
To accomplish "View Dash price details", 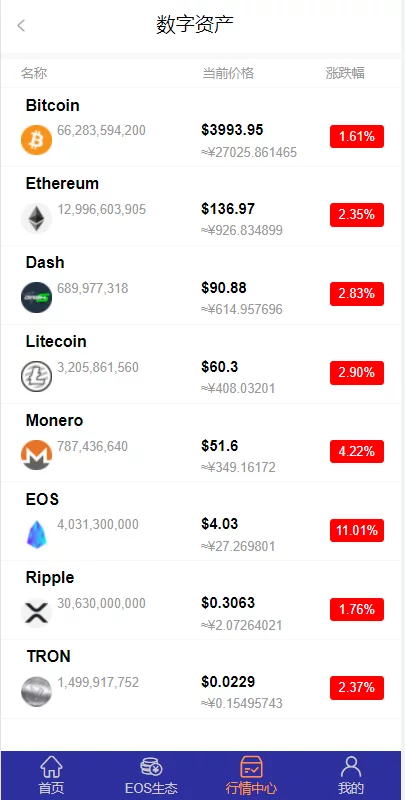I will click(201, 285).
